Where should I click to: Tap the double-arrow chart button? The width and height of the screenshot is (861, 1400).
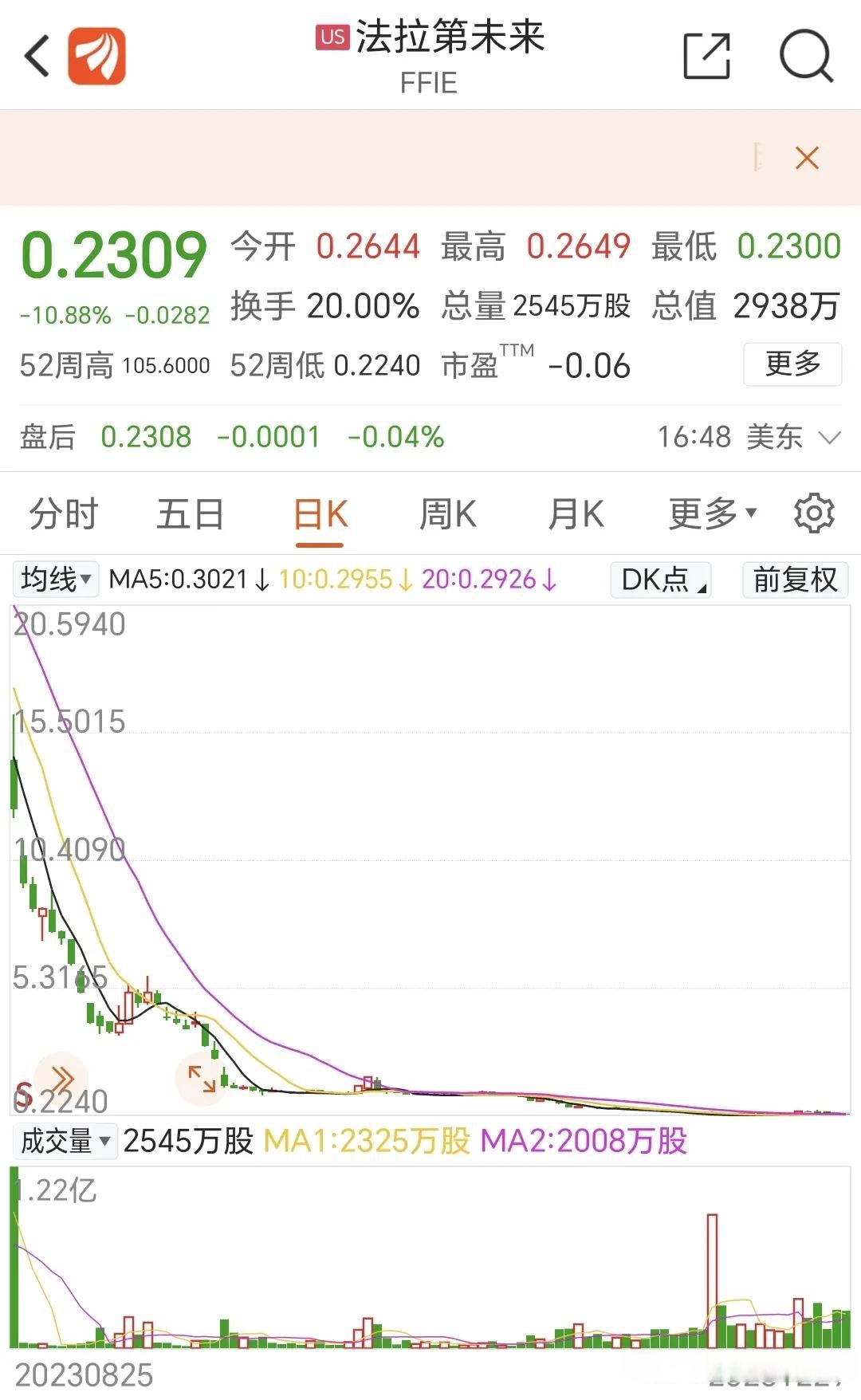point(62,1079)
